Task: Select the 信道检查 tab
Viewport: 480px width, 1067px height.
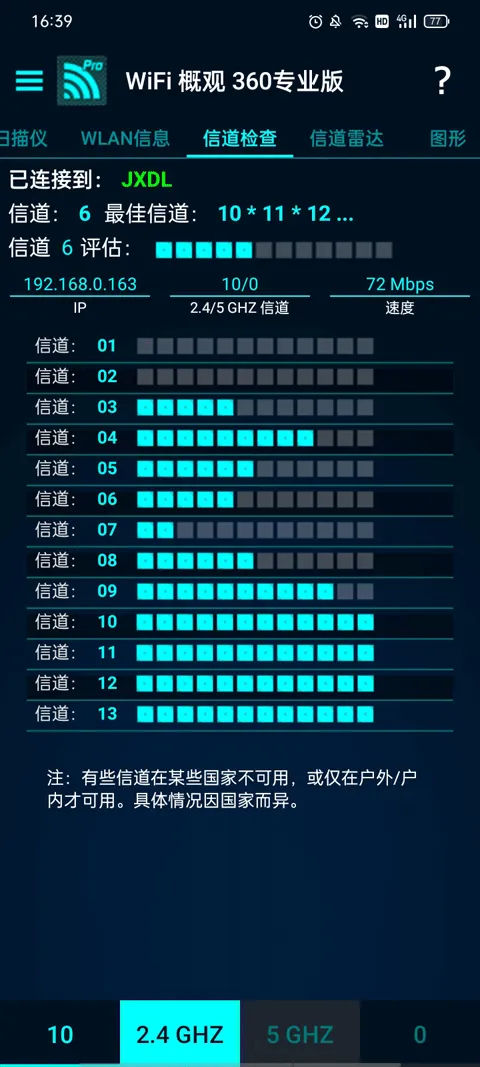Action: click(240, 138)
